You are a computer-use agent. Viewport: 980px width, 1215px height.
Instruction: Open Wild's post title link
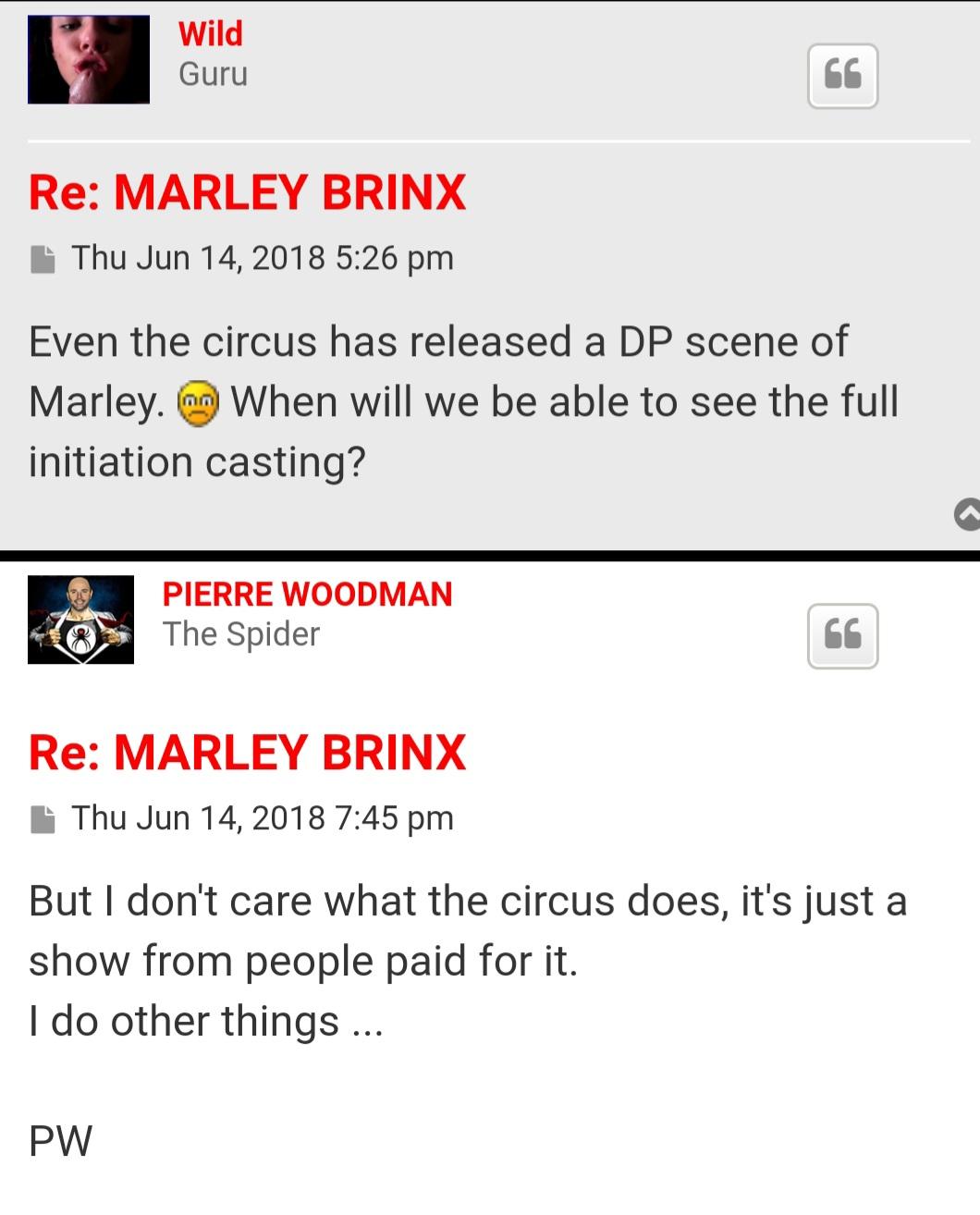coord(247,192)
